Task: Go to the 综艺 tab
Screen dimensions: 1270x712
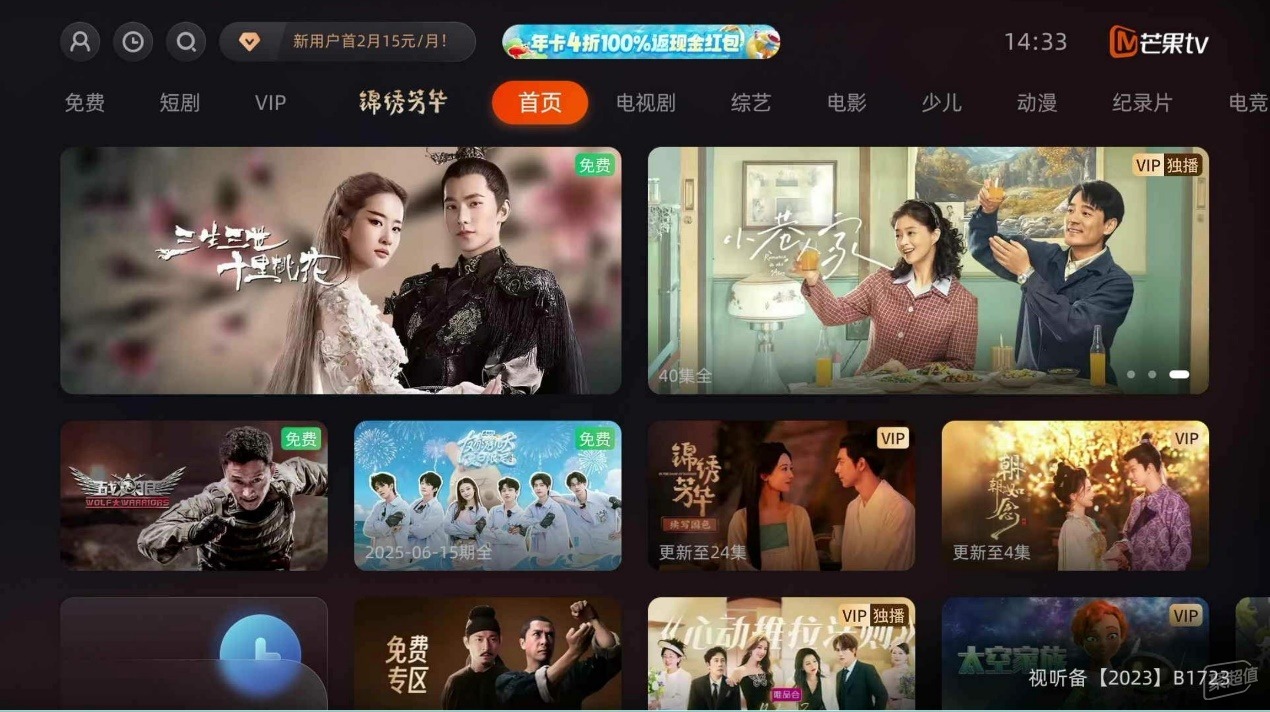Action: click(750, 102)
